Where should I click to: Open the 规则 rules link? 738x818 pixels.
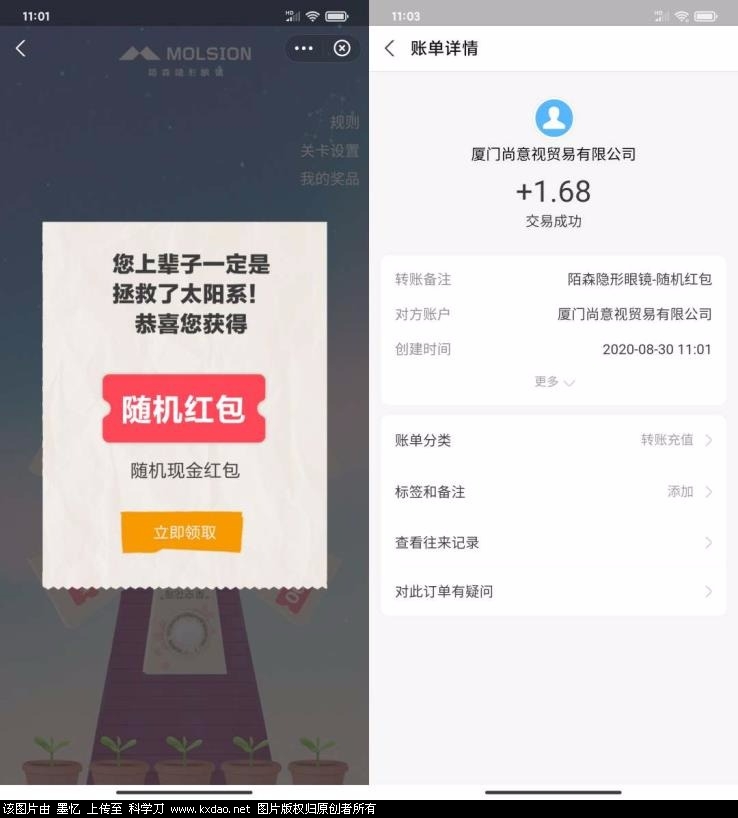[344, 122]
